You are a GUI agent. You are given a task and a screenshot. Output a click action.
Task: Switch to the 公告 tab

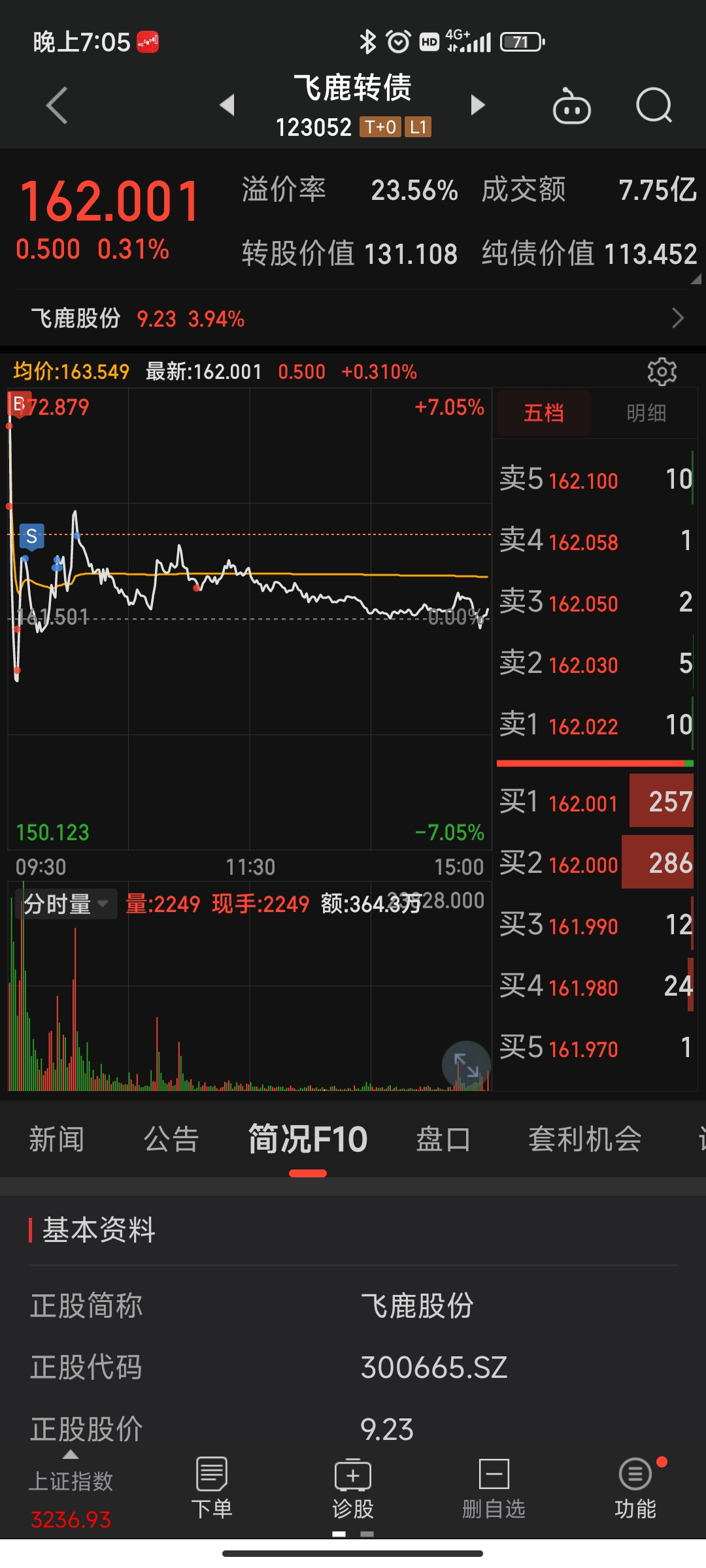(x=171, y=1140)
